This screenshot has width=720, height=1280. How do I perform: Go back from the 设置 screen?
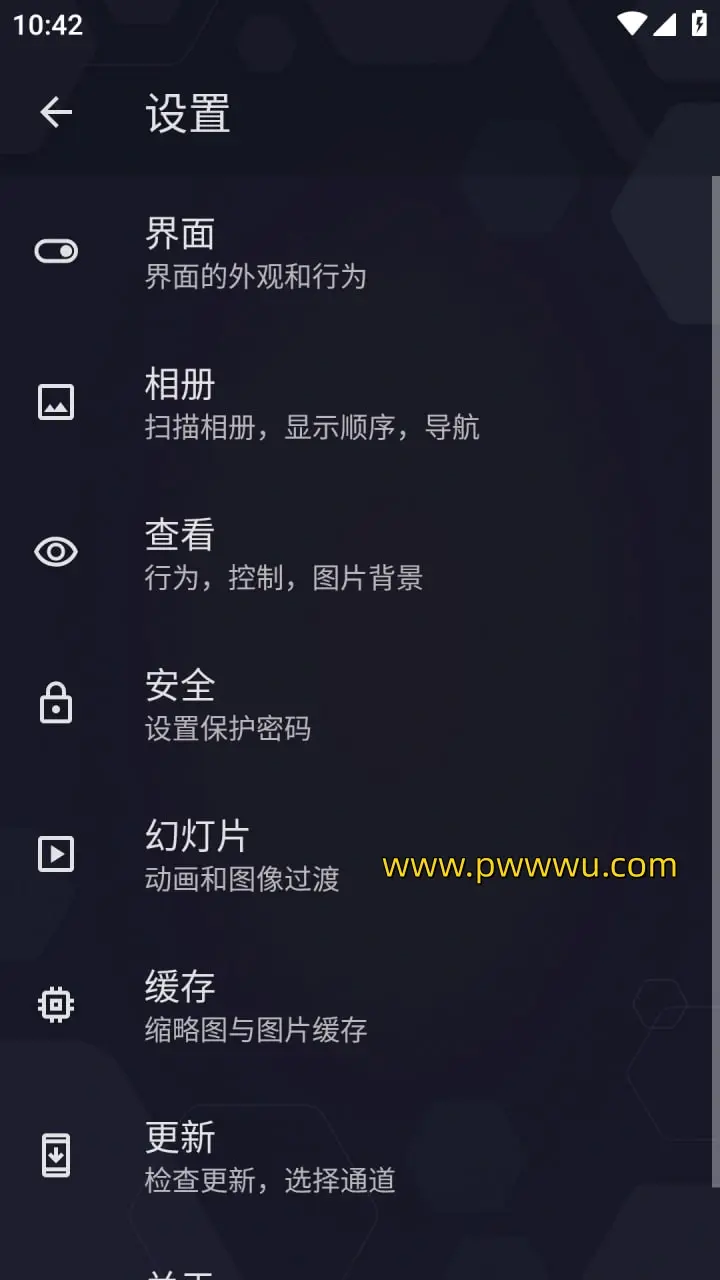tap(56, 113)
